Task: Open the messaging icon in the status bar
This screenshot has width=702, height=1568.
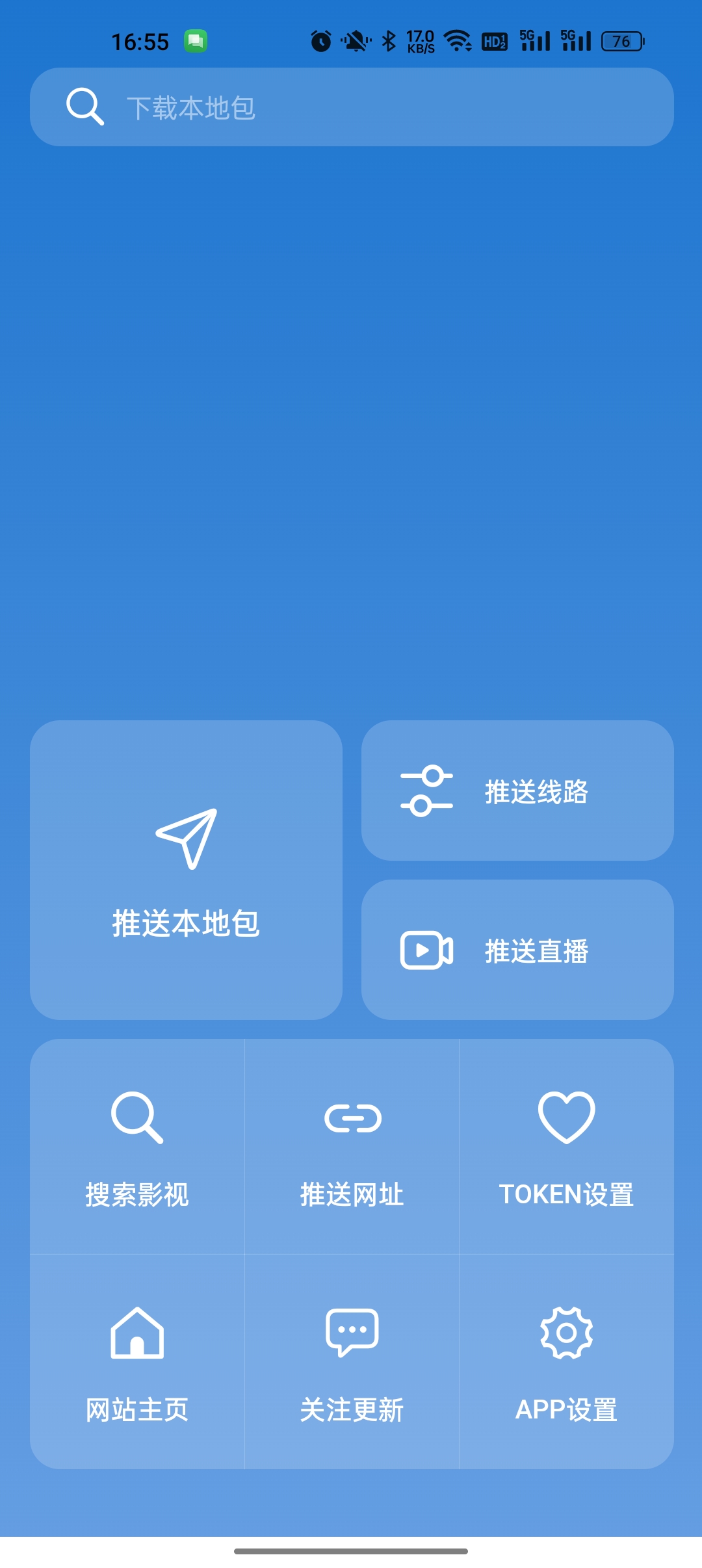Action: pyautogui.click(x=197, y=41)
